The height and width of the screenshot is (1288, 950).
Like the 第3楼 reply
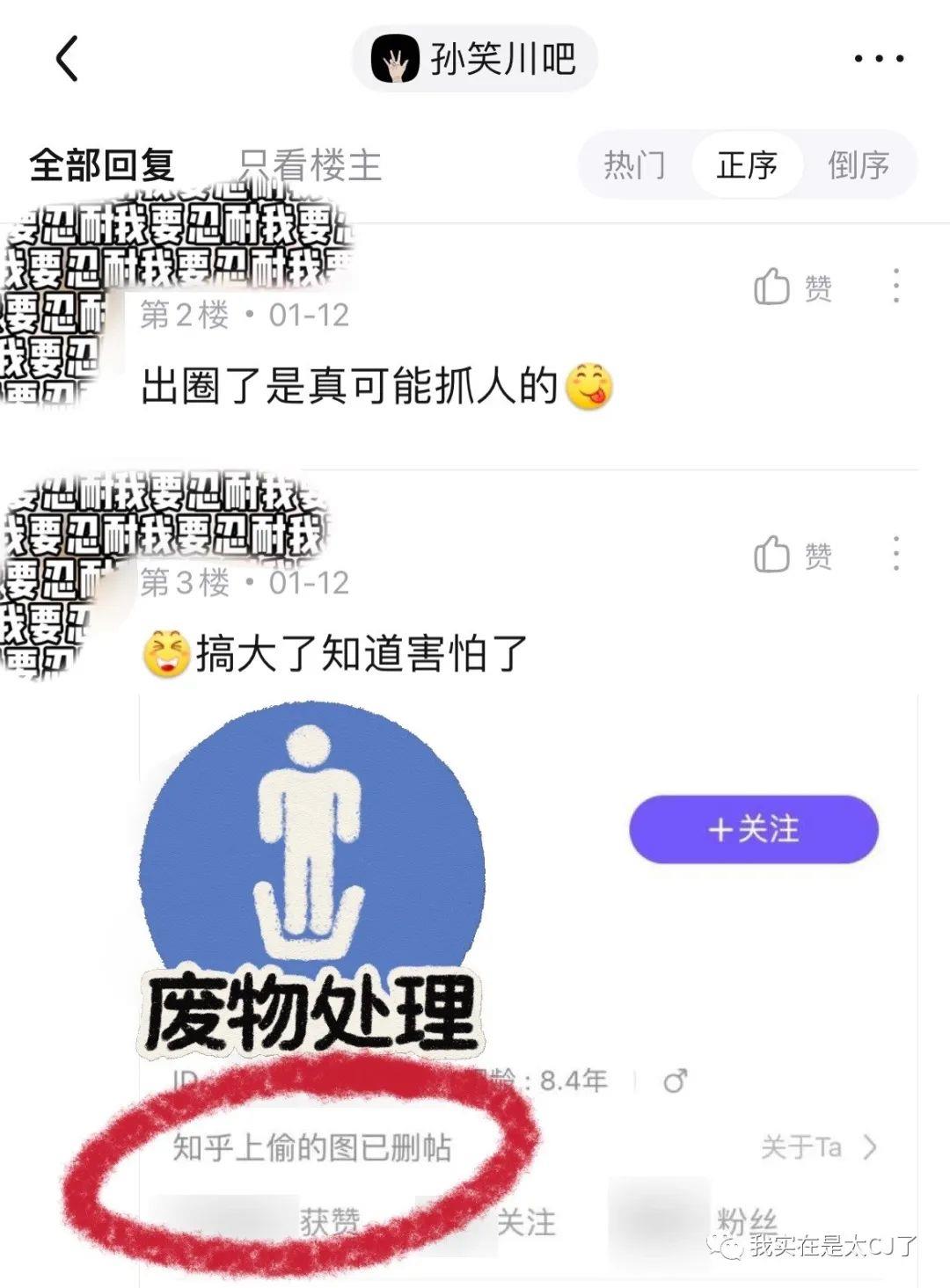click(x=792, y=555)
